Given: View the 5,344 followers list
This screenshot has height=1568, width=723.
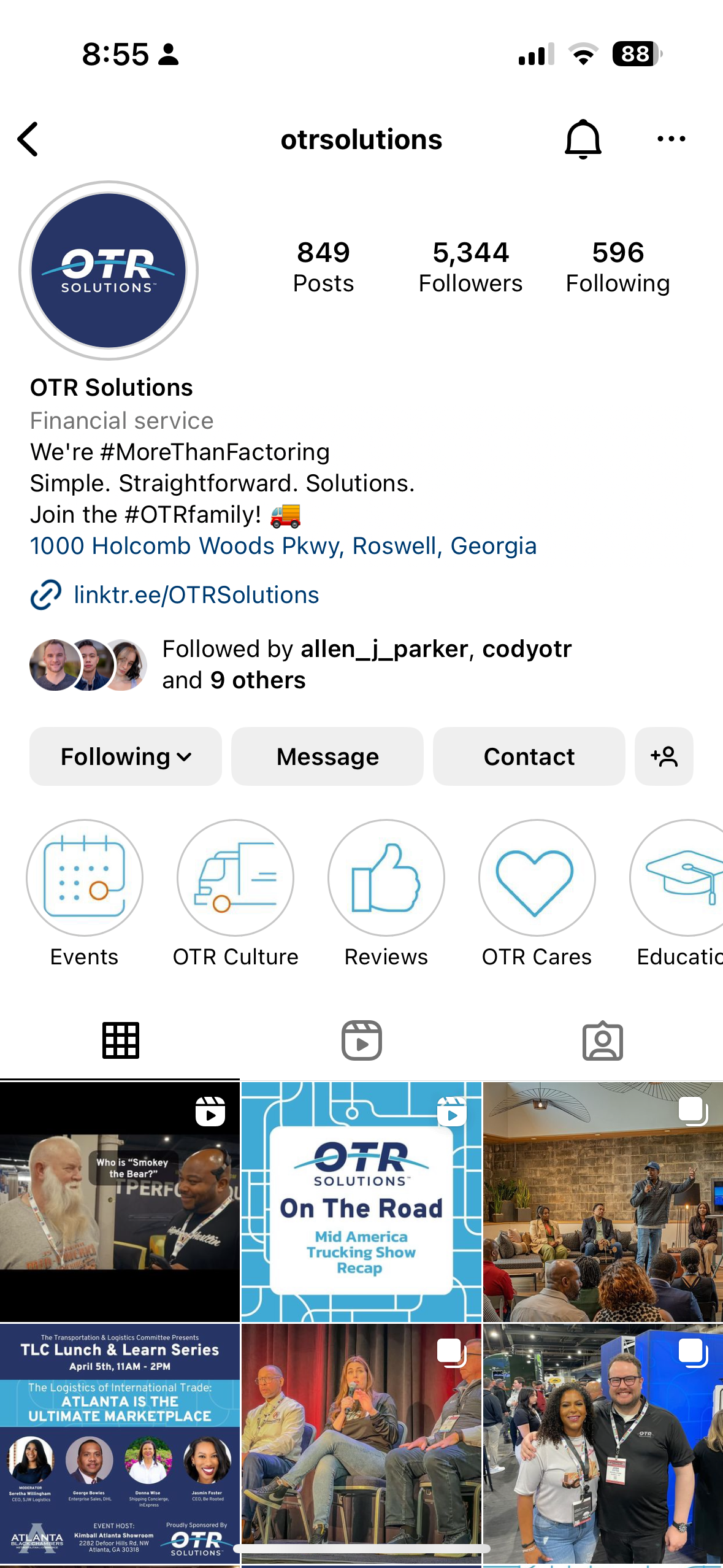Looking at the screenshot, I should pos(470,267).
